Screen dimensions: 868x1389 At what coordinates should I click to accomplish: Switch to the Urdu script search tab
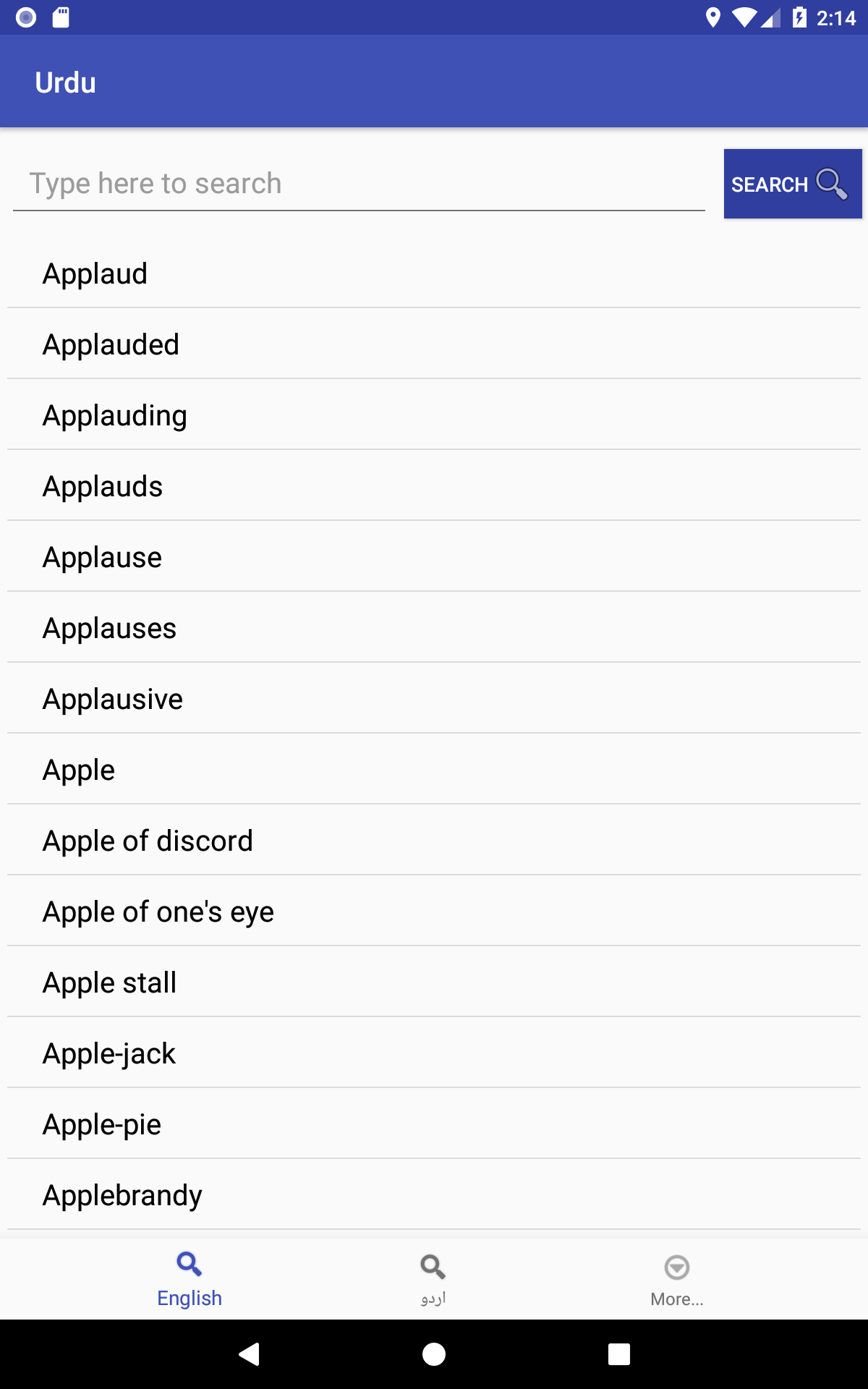coord(433,1280)
